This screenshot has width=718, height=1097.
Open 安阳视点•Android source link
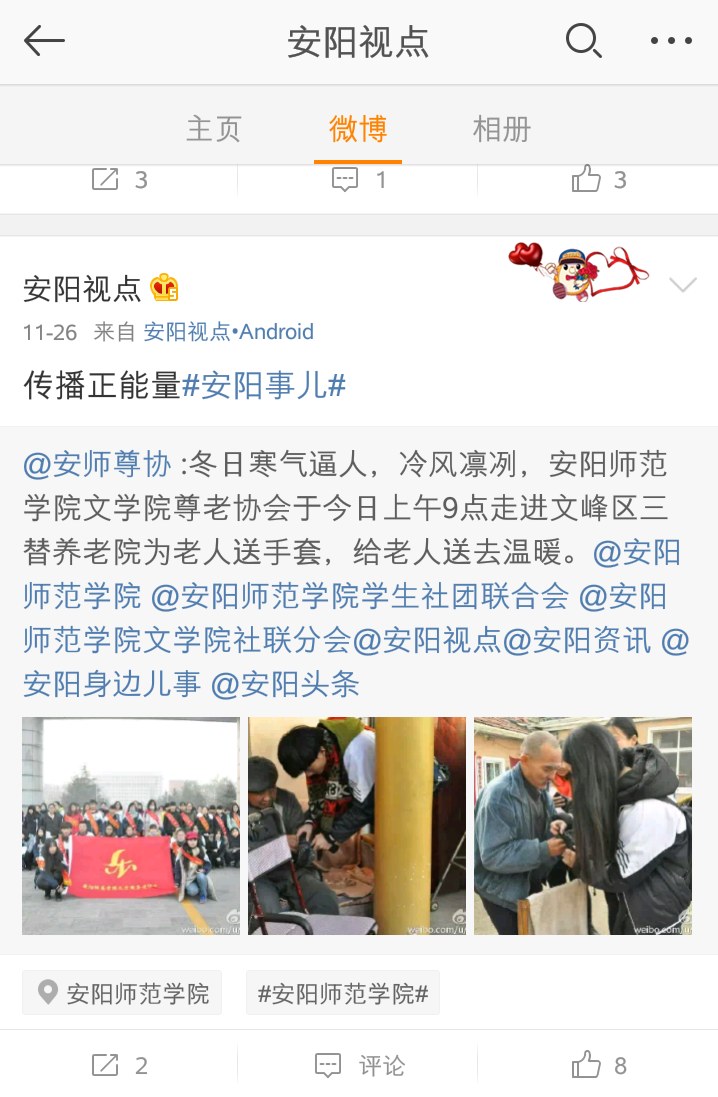[229, 332]
